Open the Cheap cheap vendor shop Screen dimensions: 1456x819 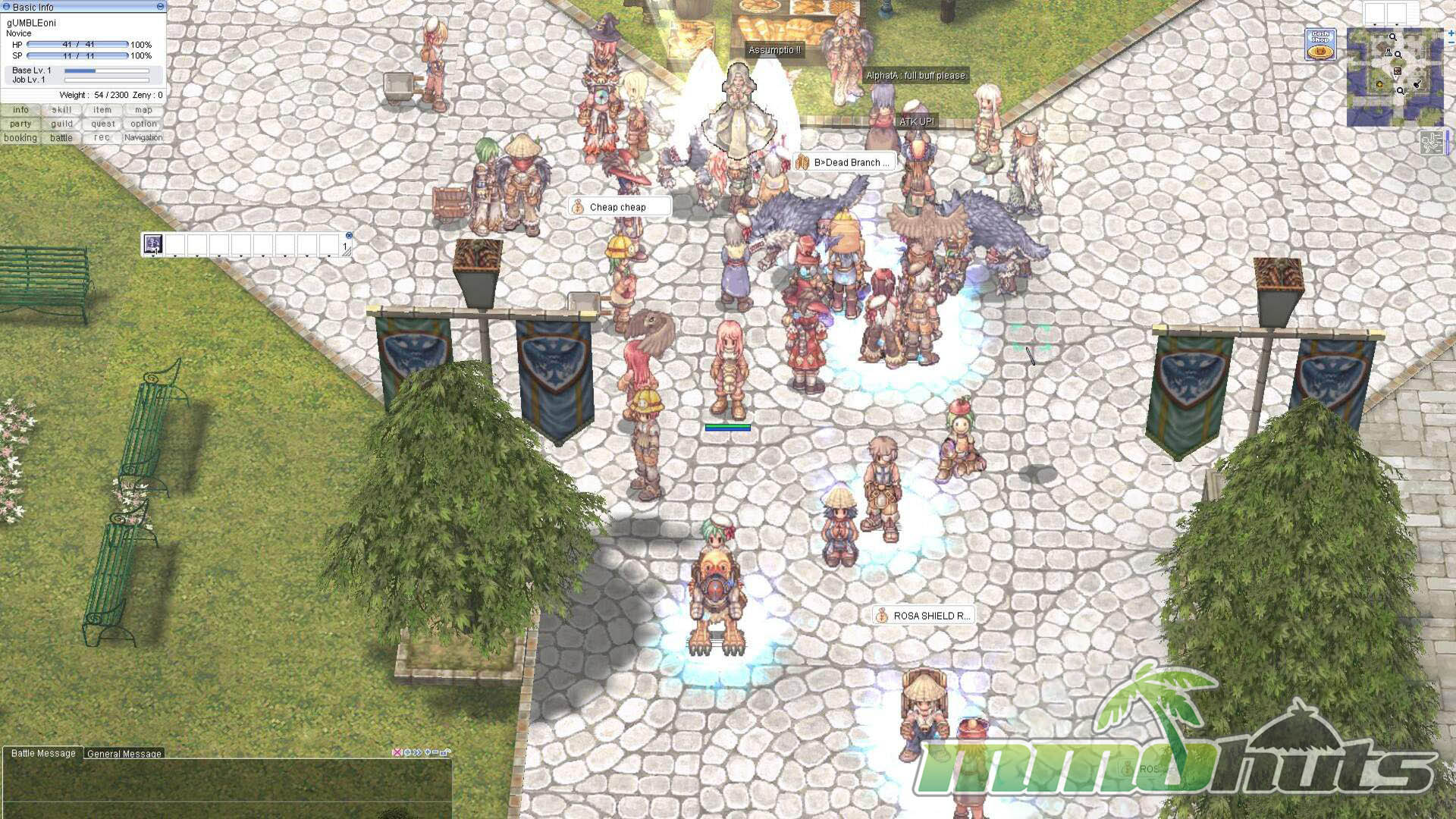point(618,207)
